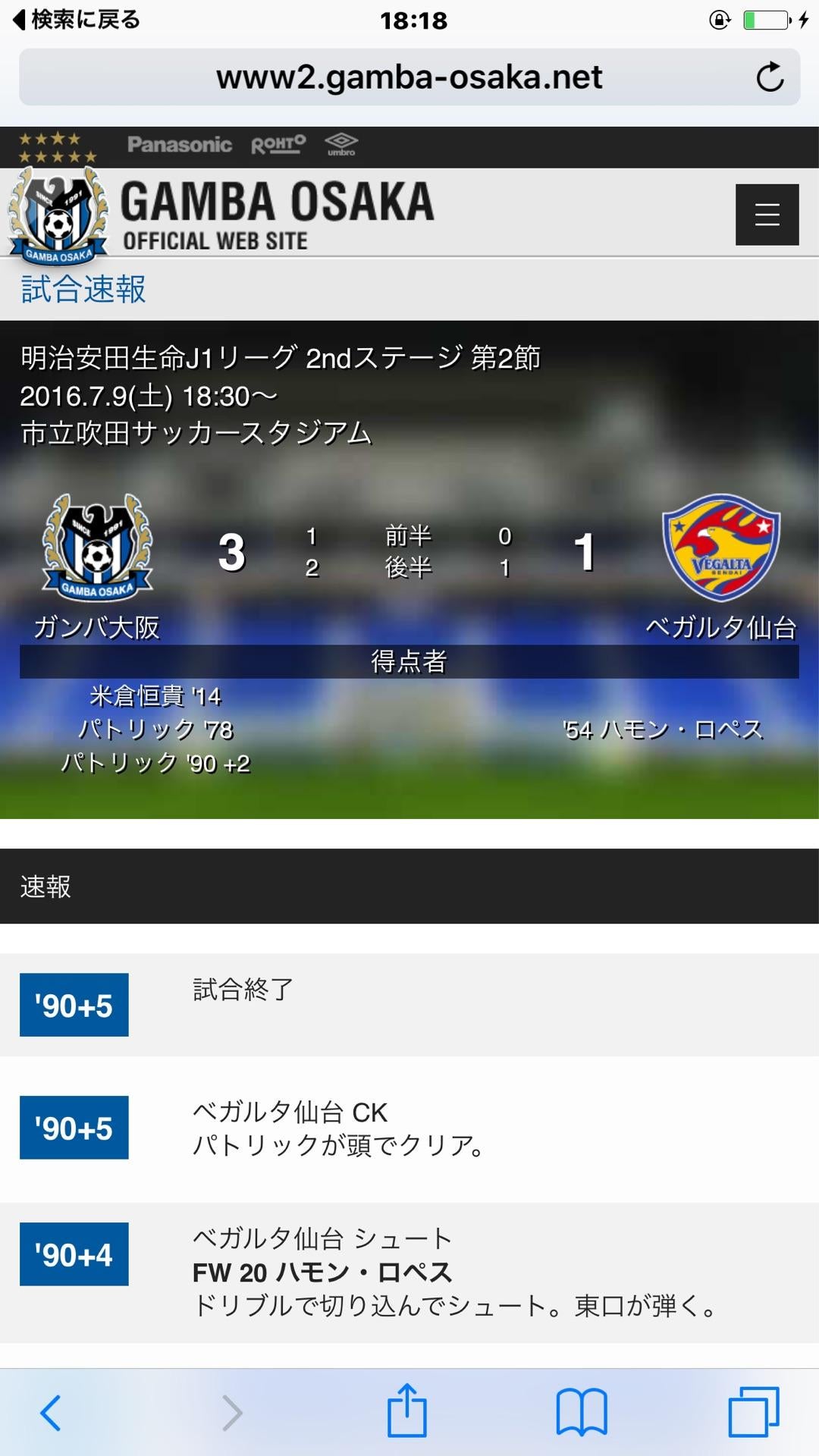819x1456 pixels.
Task: Open the hamburger menu
Action: pyautogui.click(x=767, y=215)
